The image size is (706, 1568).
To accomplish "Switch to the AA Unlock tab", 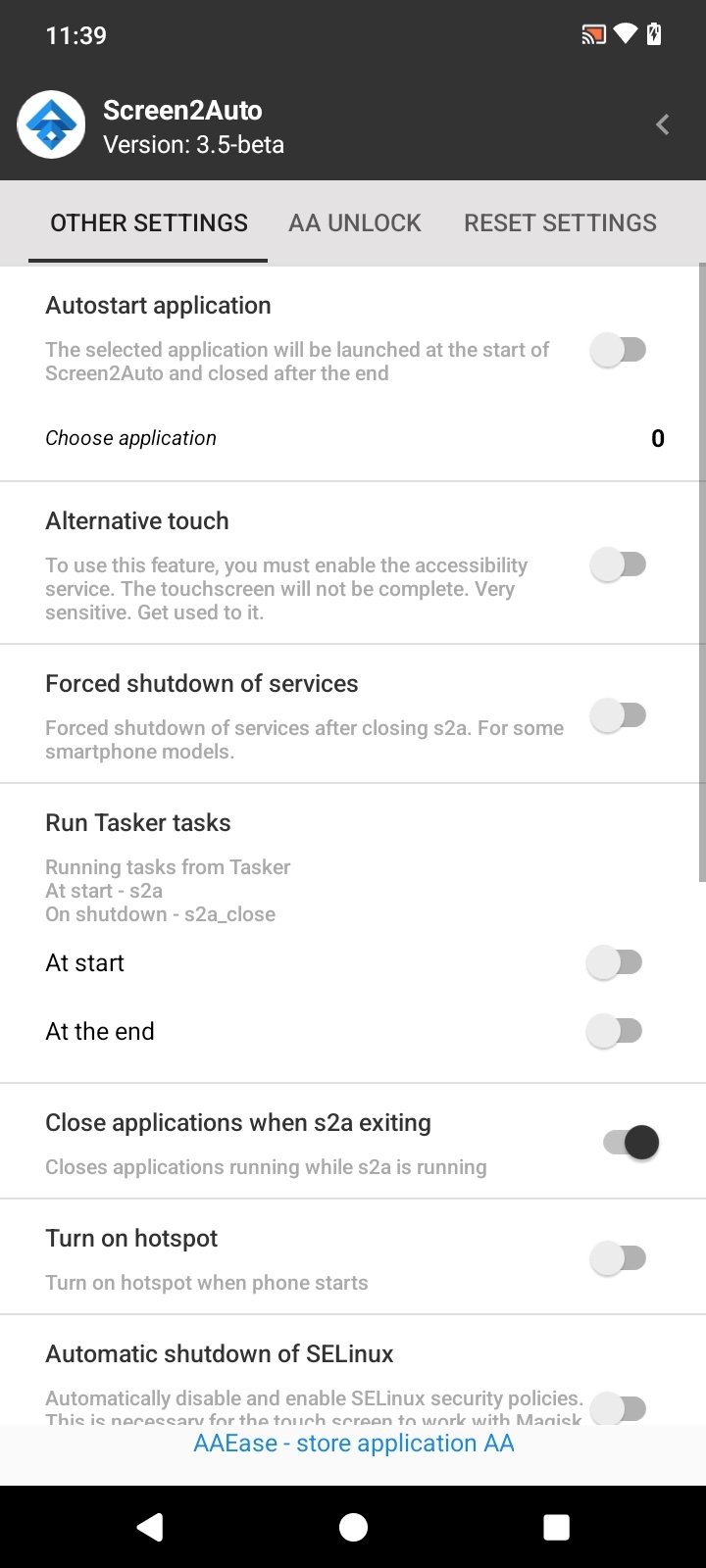I will (x=355, y=222).
